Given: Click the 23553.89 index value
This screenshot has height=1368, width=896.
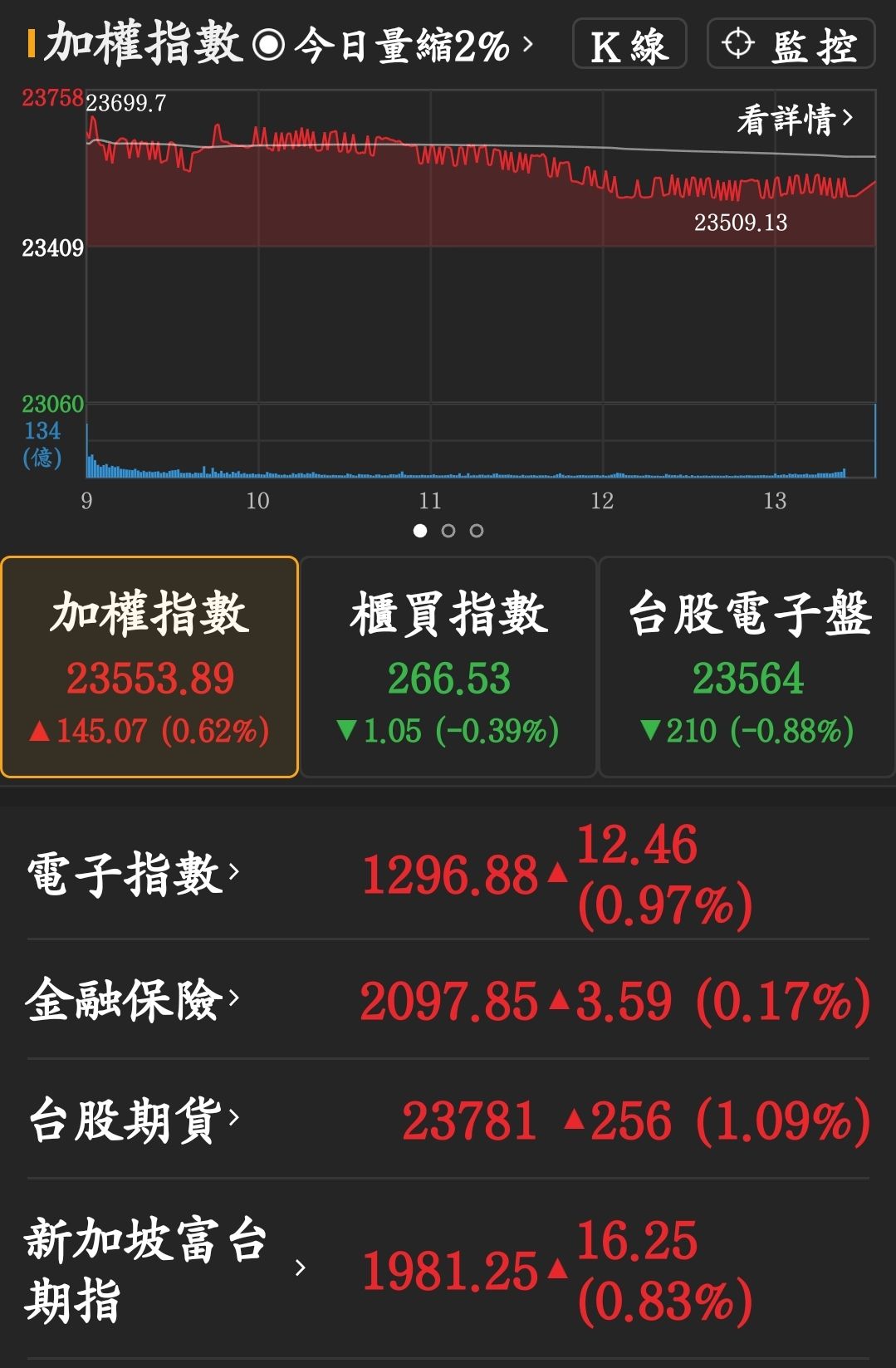Looking at the screenshot, I should point(150,677).
